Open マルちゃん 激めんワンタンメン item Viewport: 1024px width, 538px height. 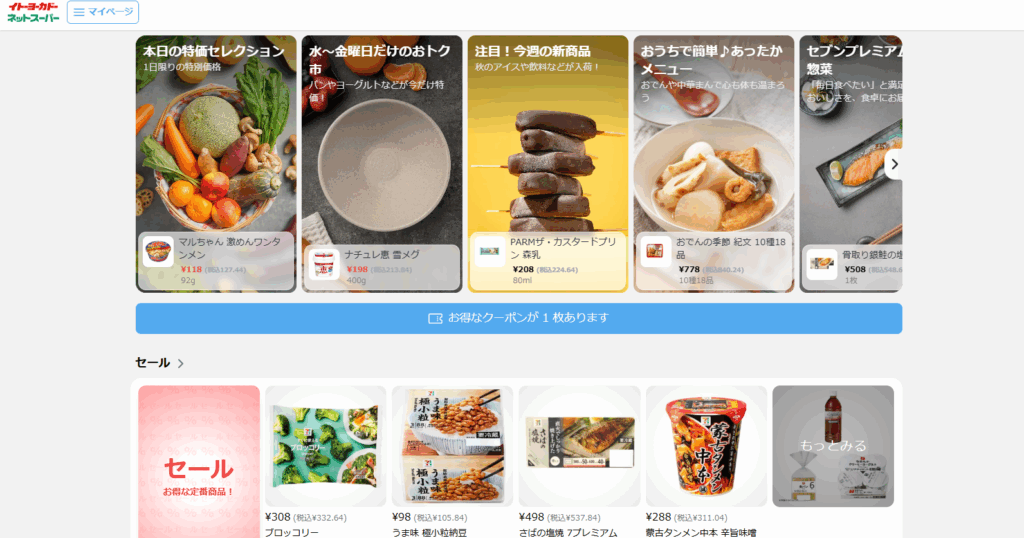coord(216,262)
